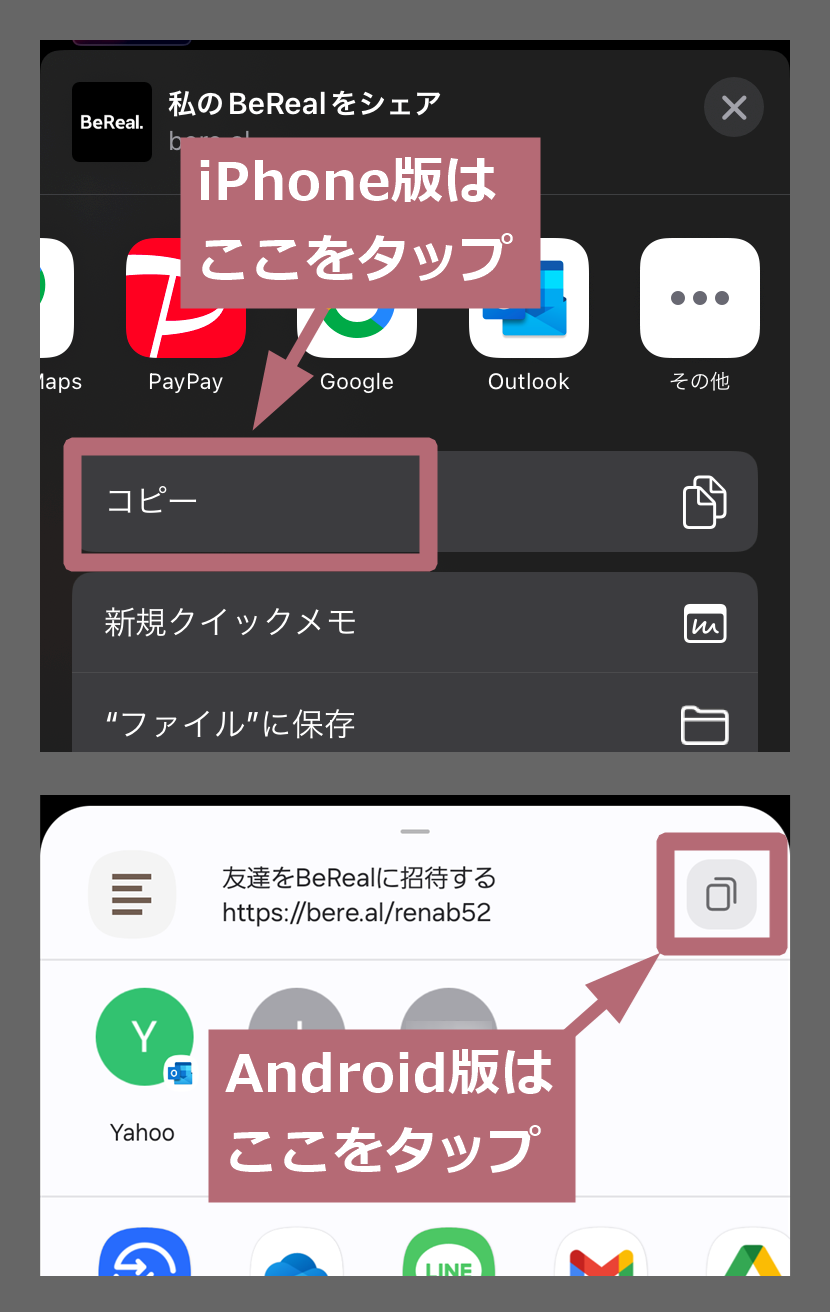Tap the BeReal app icon in the header
Image resolution: width=830 pixels, height=1312 pixels.
tap(111, 122)
